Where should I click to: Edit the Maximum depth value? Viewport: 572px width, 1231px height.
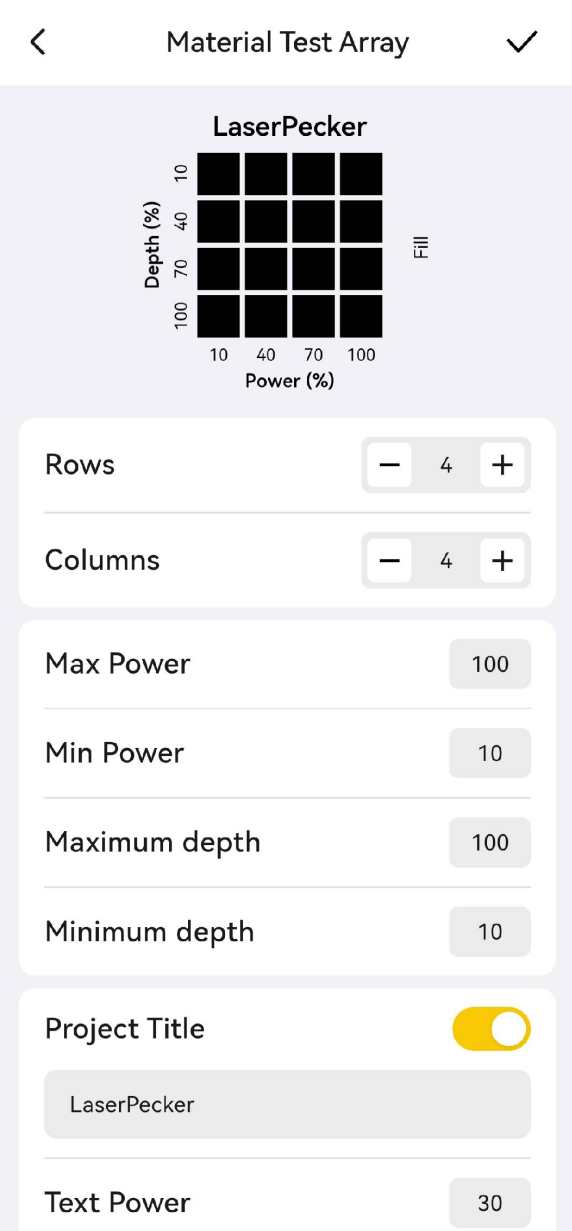490,842
